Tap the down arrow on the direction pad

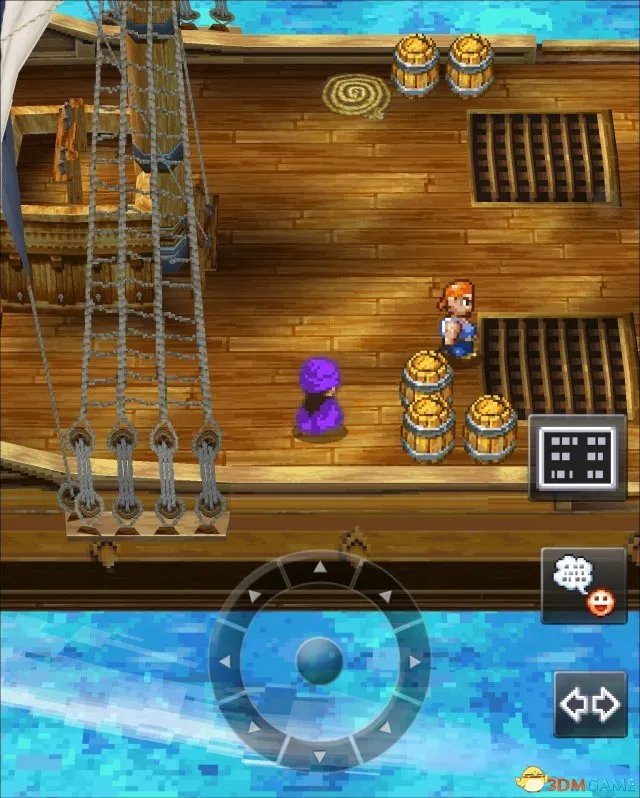click(320, 755)
